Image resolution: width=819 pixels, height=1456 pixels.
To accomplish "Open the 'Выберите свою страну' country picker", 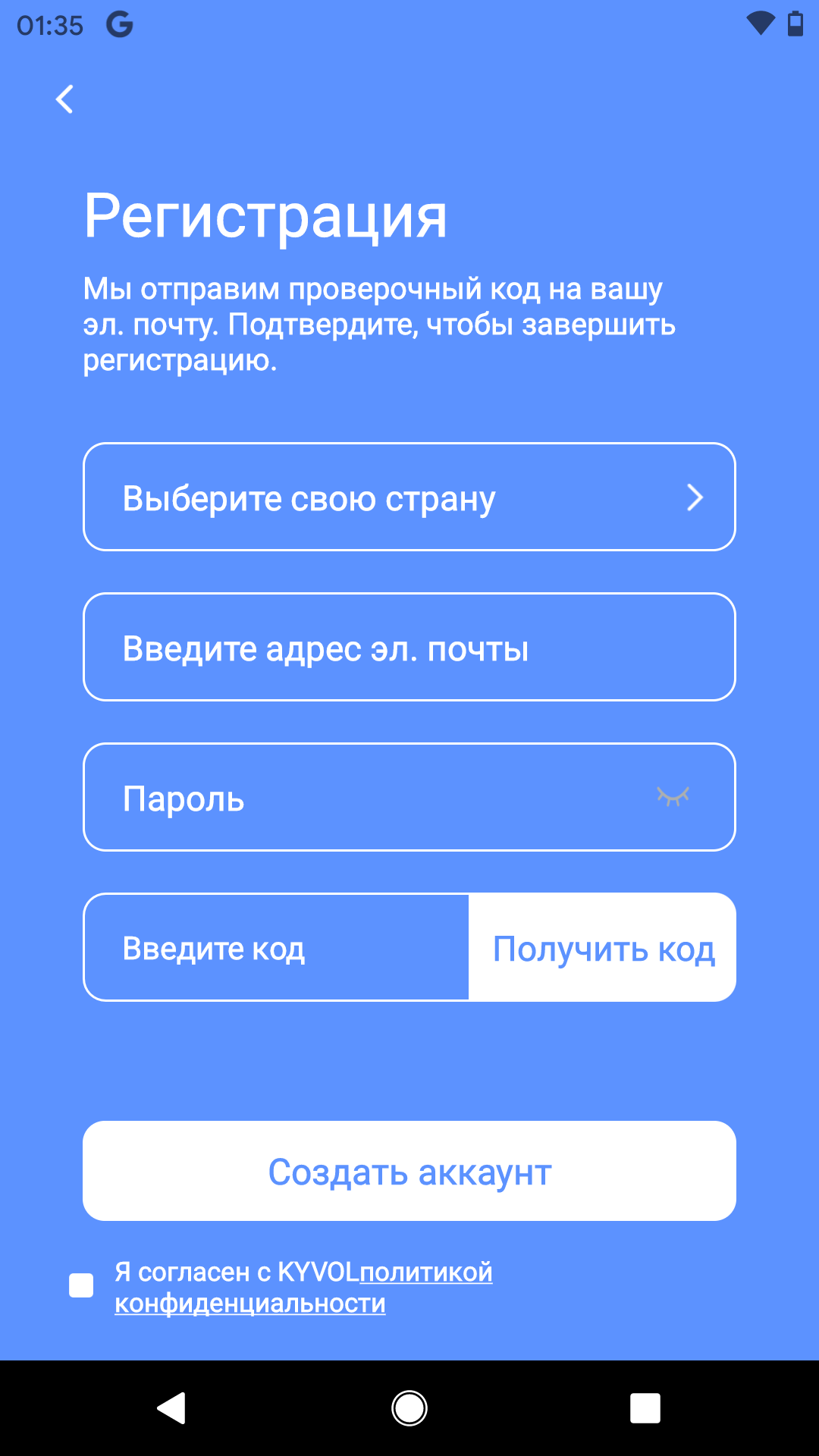I will [x=409, y=497].
